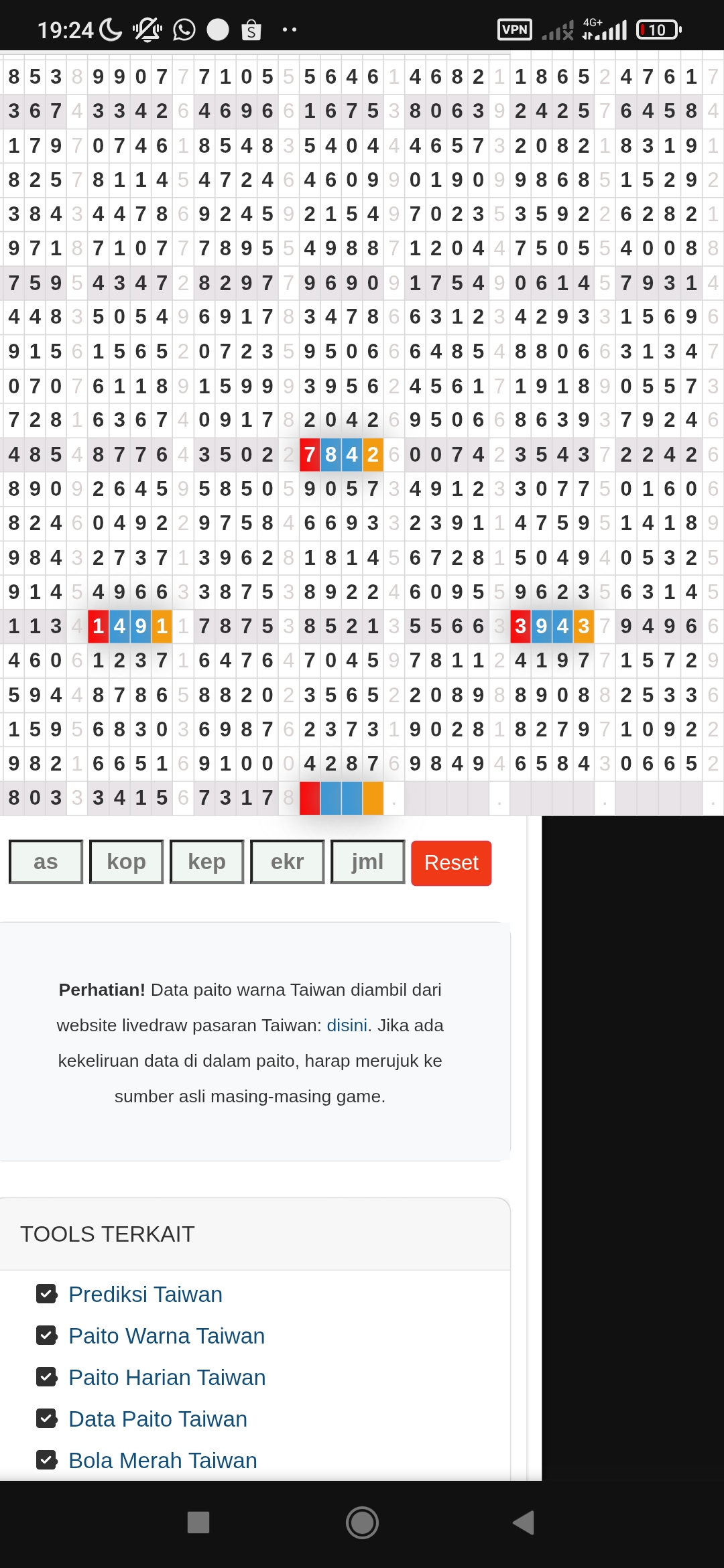Open Bola Merah Taiwan
The width and height of the screenshot is (724, 1568).
click(163, 1460)
